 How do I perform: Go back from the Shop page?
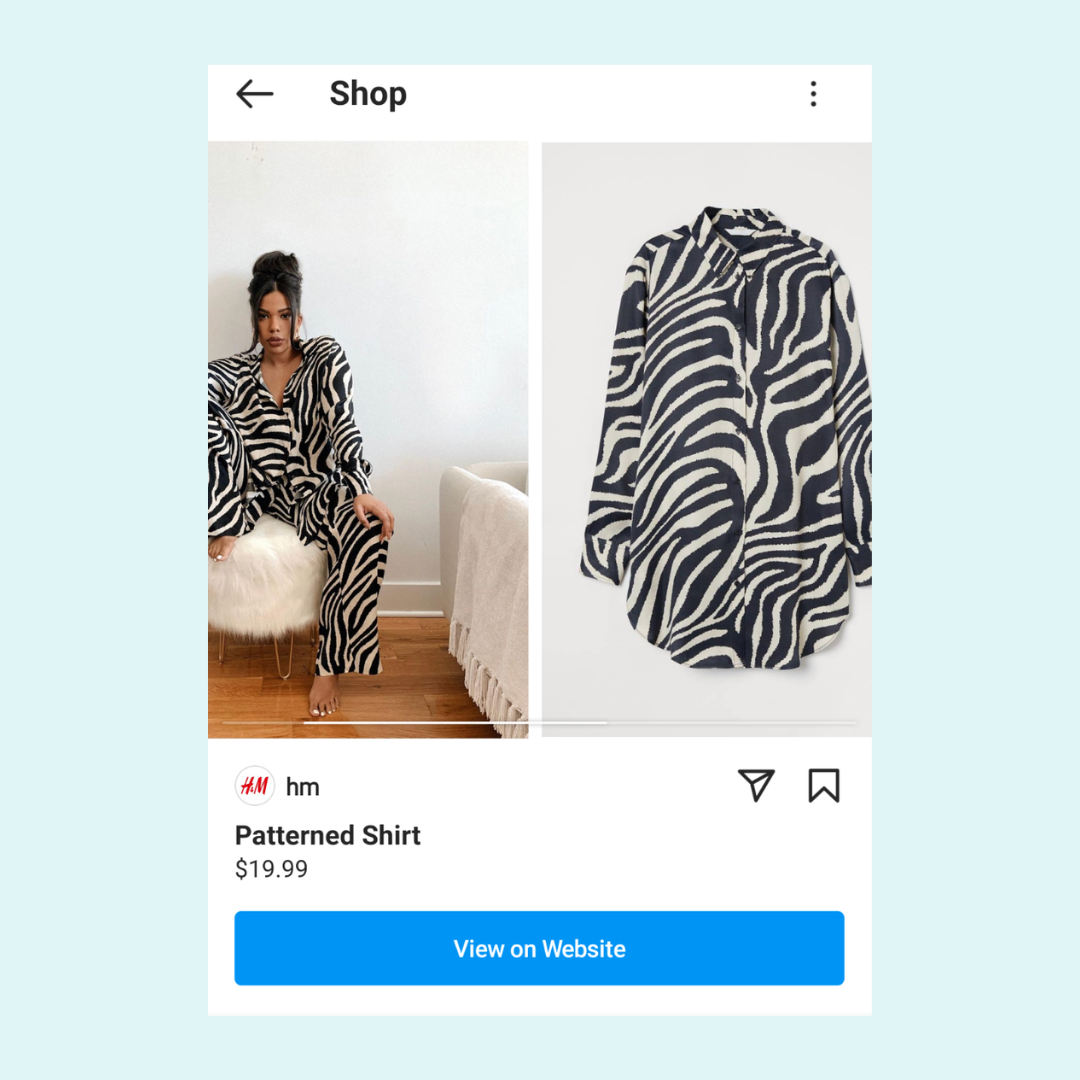coord(254,95)
